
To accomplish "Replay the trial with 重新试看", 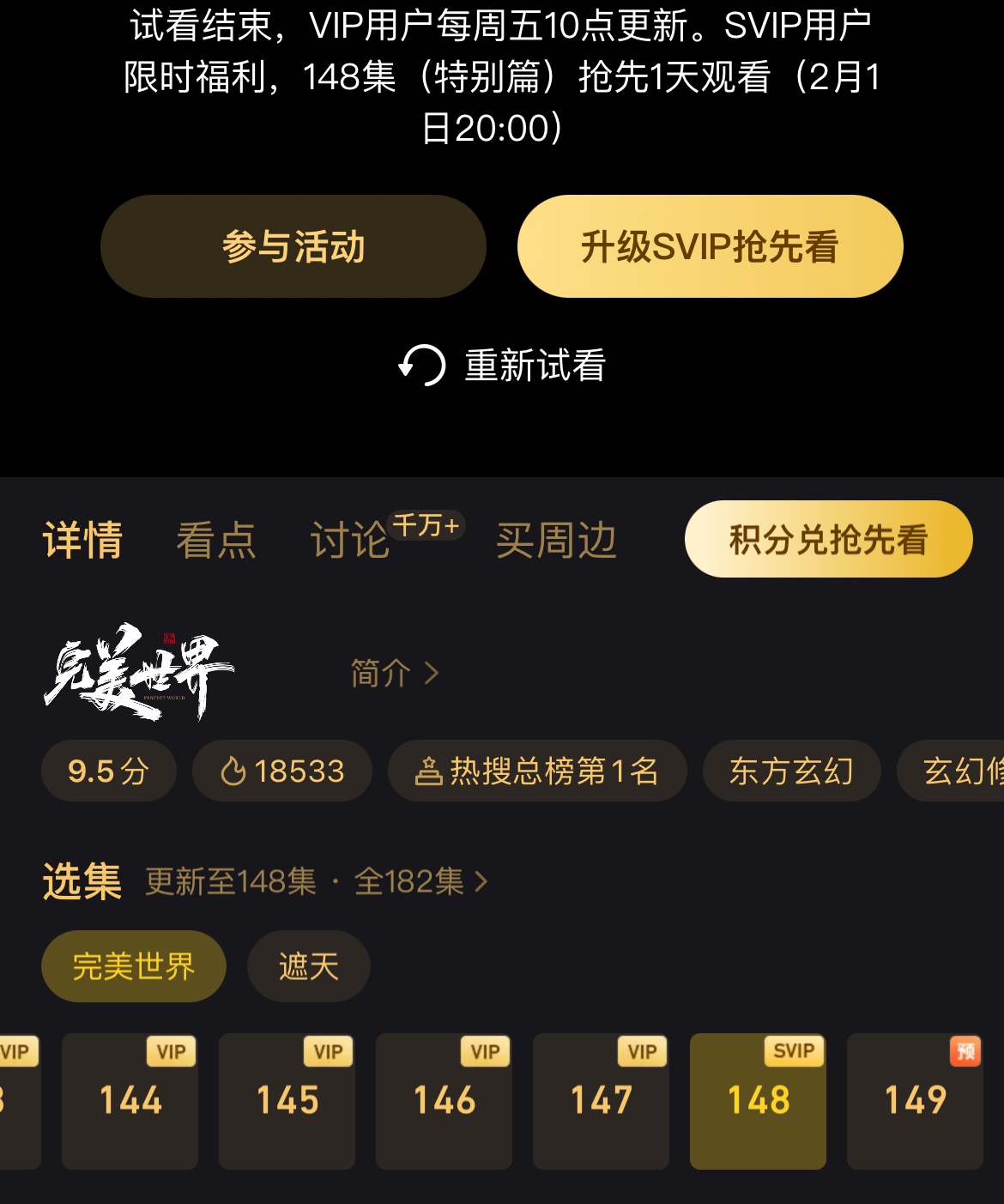I will (x=504, y=366).
